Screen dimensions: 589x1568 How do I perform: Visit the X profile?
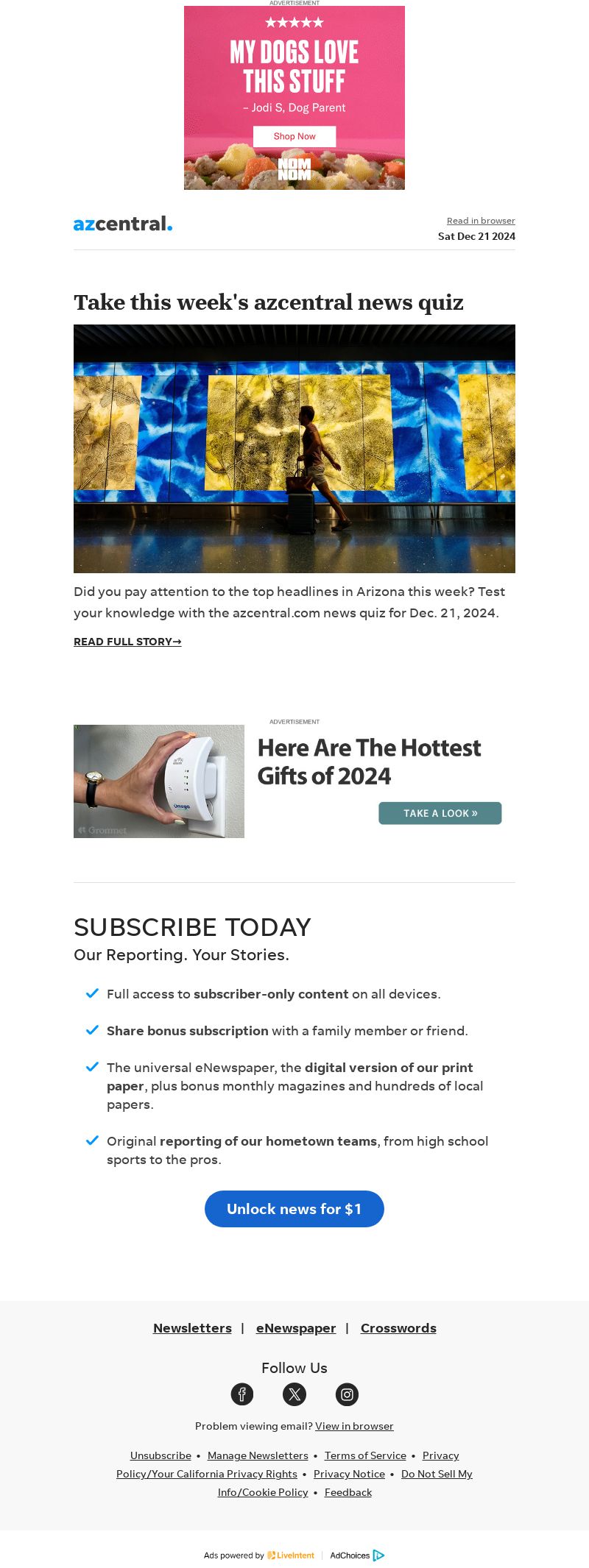[x=294, y=1394]
